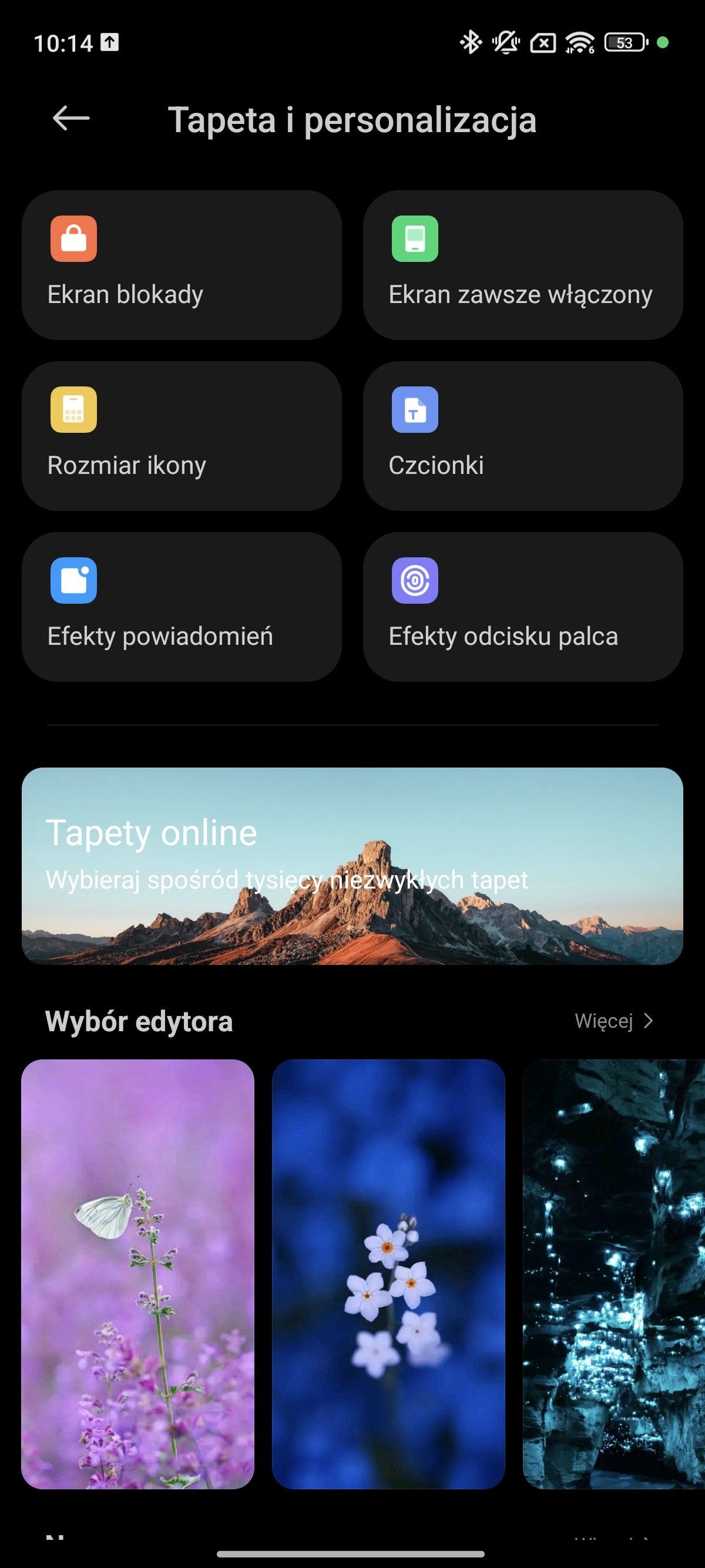Select the glowing cave wallpaper
Image resolution: width=705 pixels, height=1568 pixels.
point(614,1274)
